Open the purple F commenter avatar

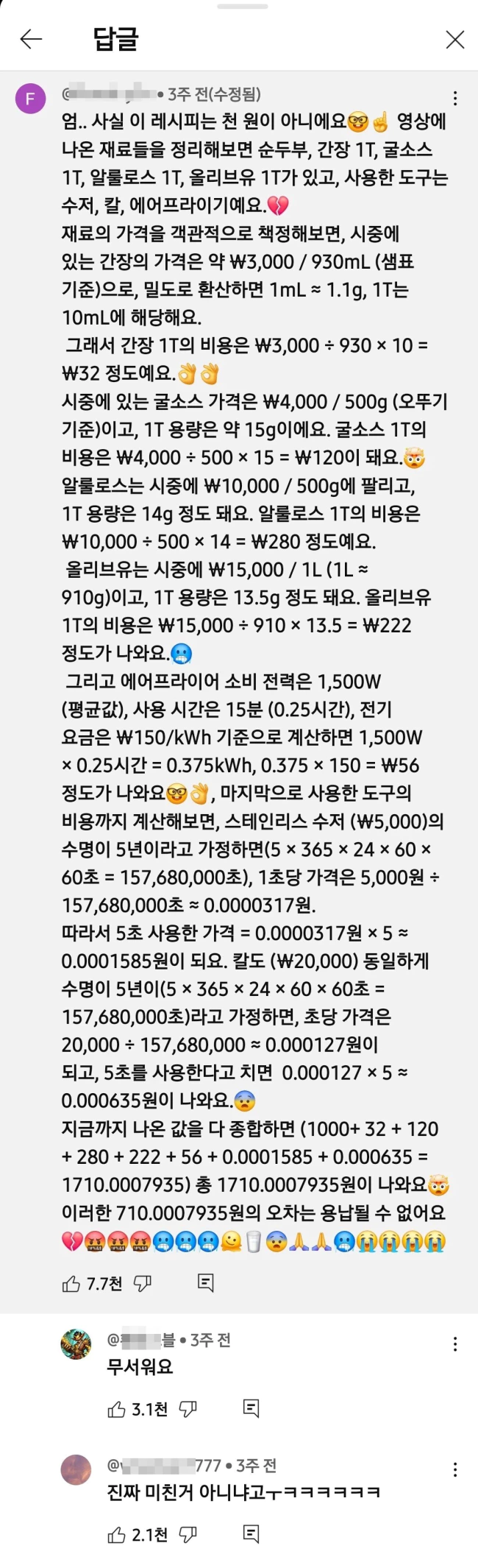tap(31, 99)
